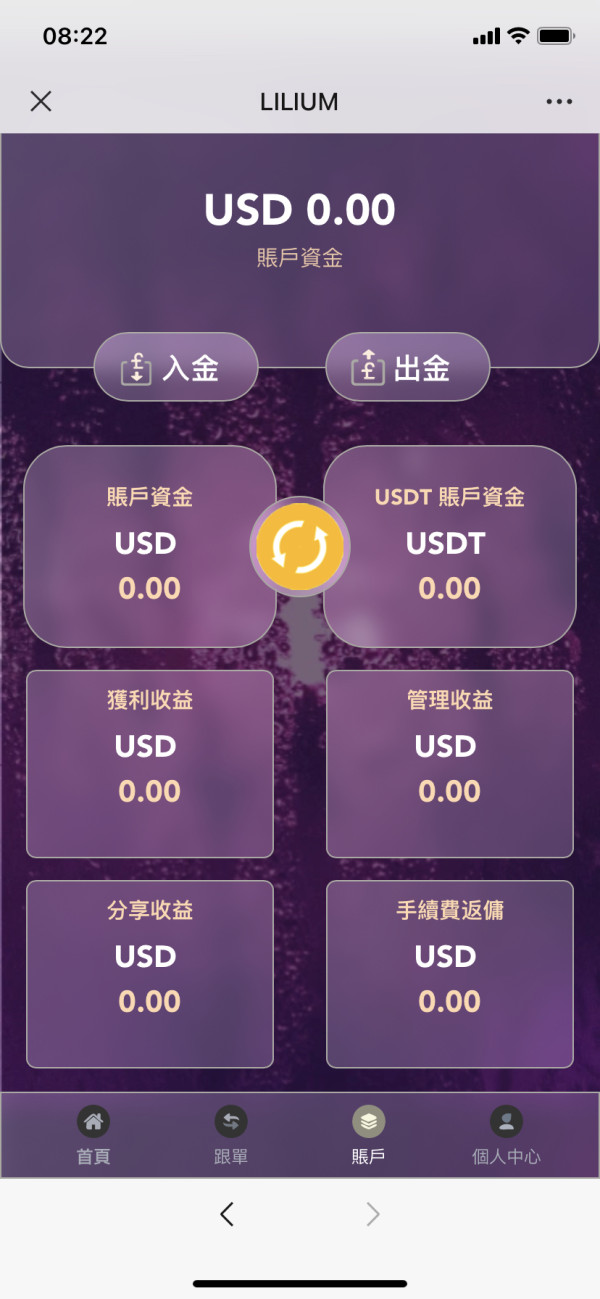Tap the yellow USD/USDT swap icon

[x=300, y=547]
